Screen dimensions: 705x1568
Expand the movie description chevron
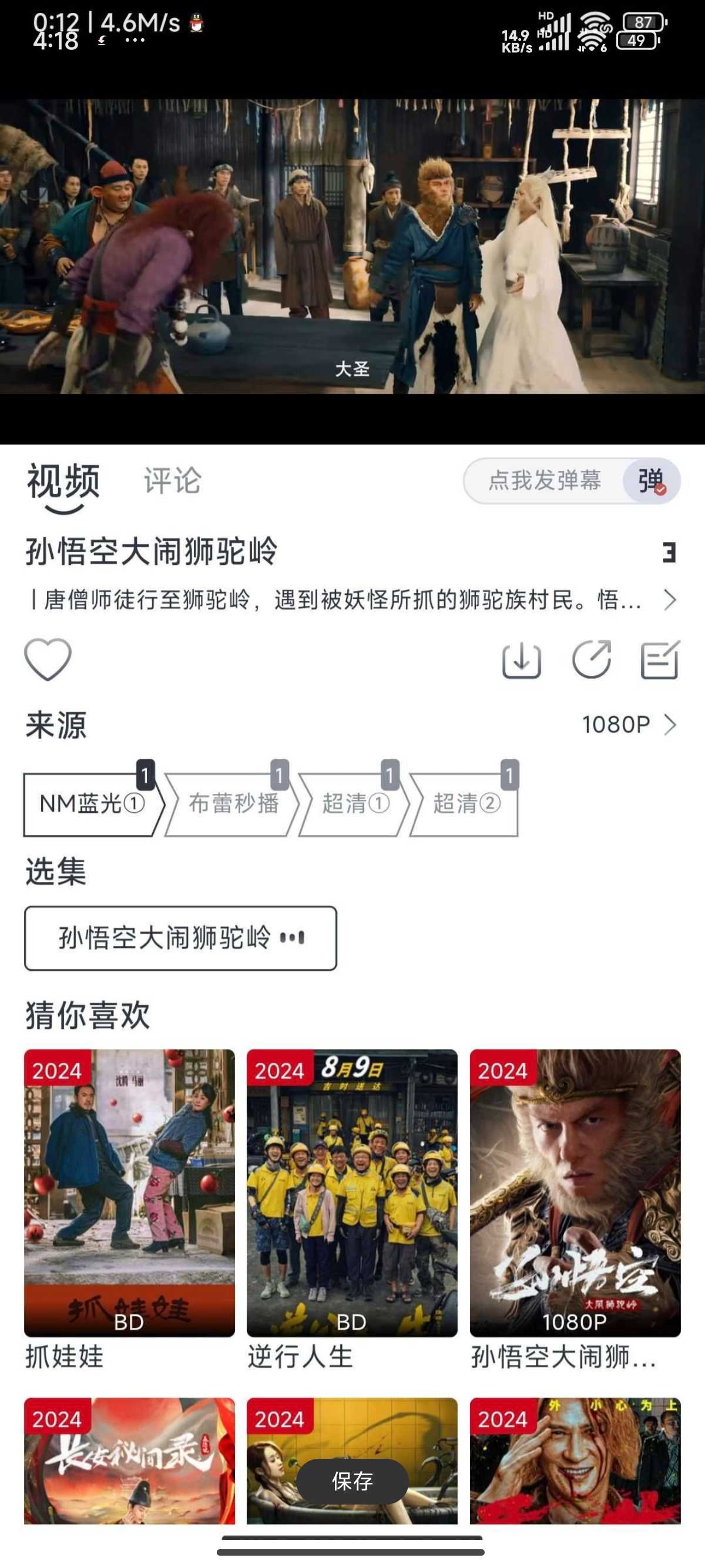pos(670,600)
